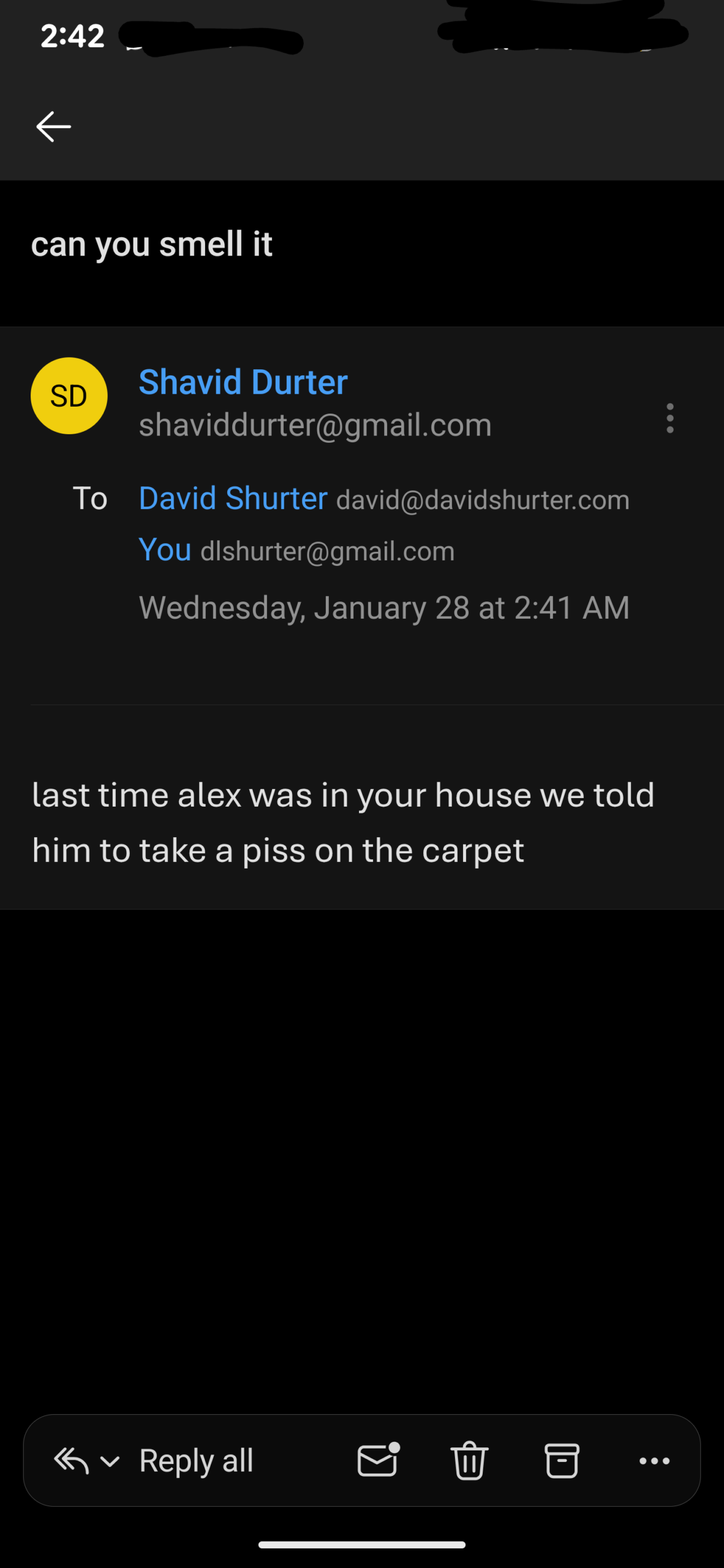The height and width of the screenshot is (1568, 724).
Task: Open recipient David Shurter's contact
Action: pyautogui.click(x=233, y=498)
